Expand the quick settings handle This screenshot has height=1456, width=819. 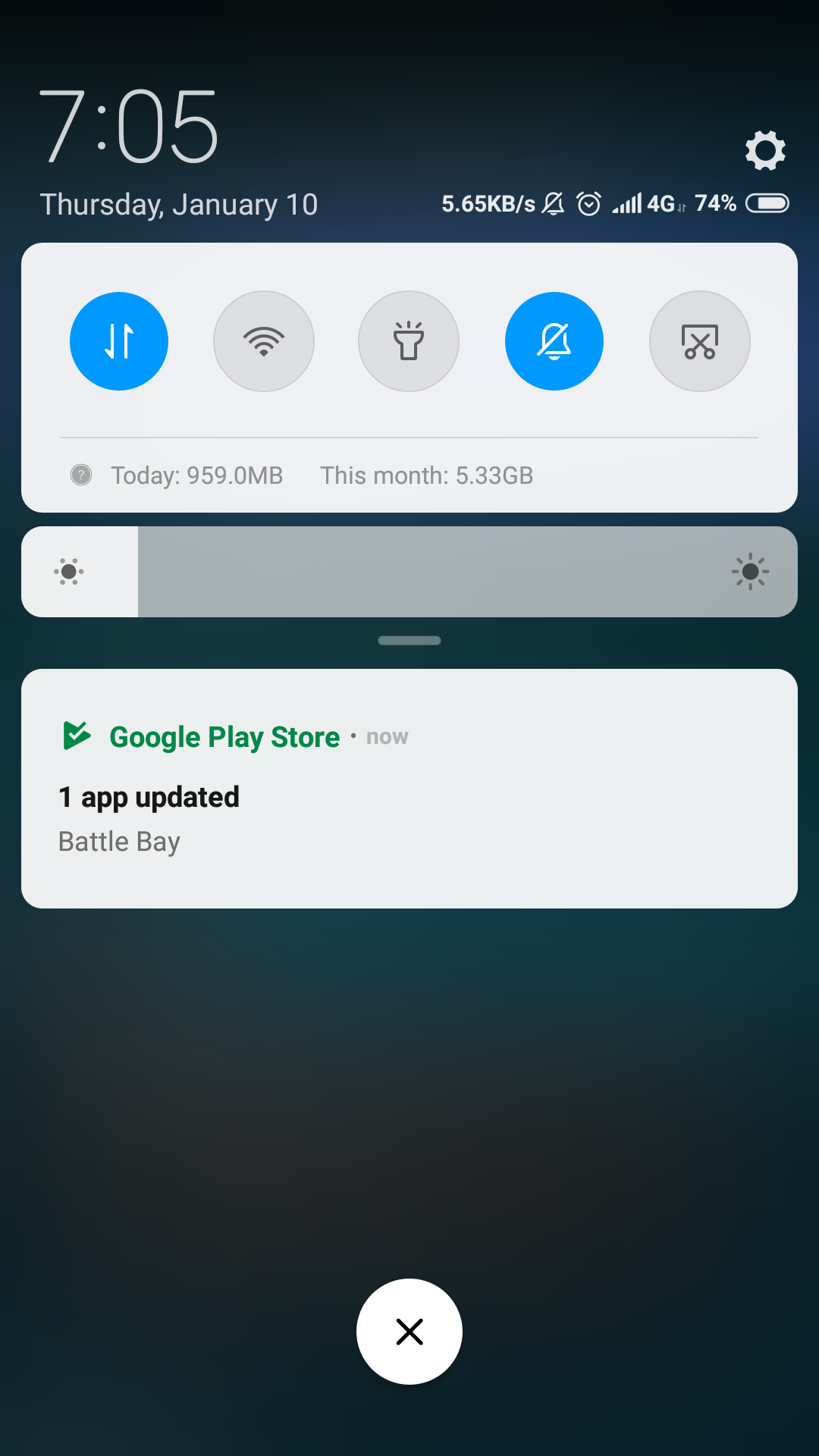pyautogui.click(x=409, y=641)
